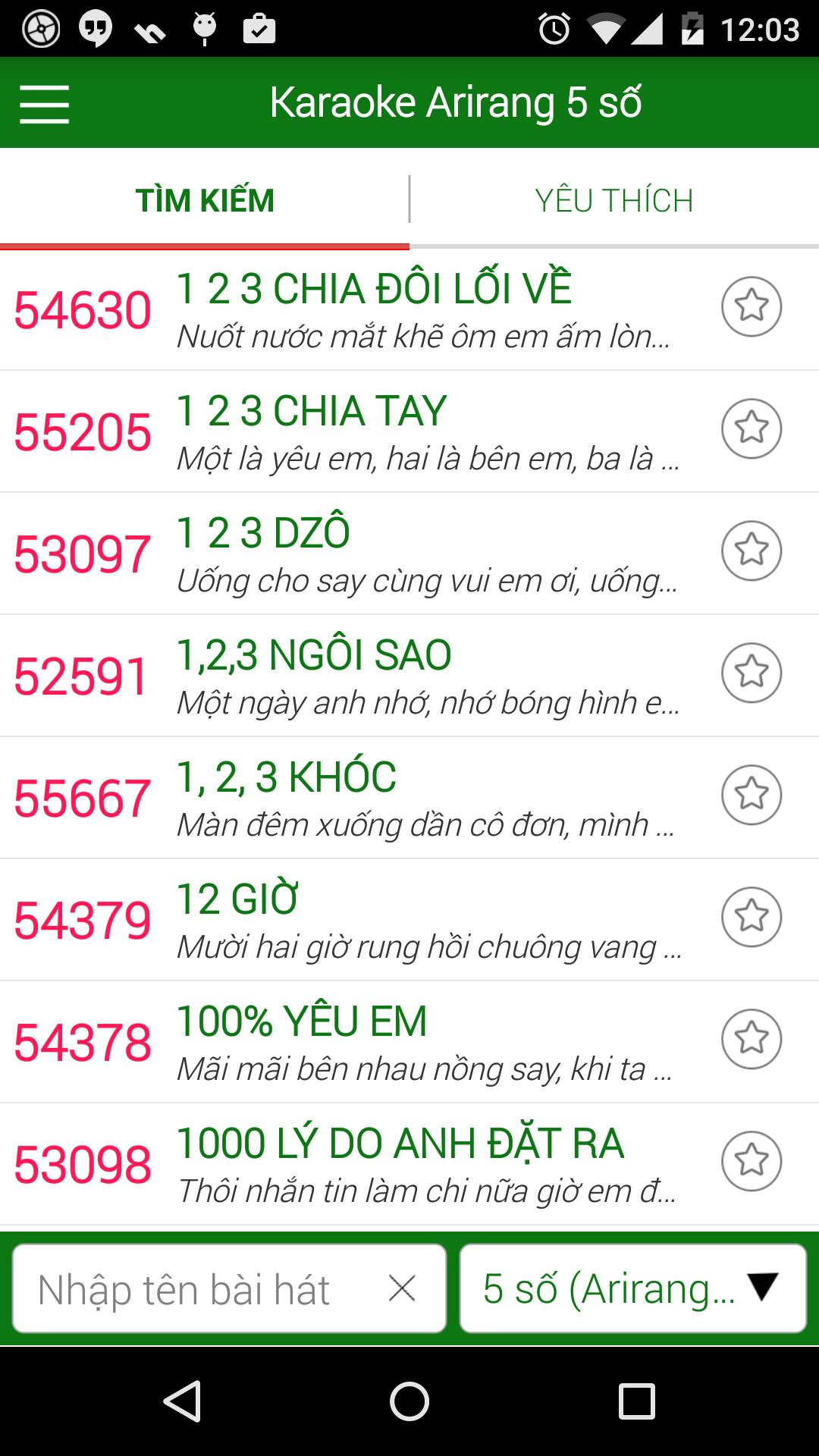Mark 1000 LÝ DO ANH ĐẶT RA as favorite
The height and width of the screenshot is (1456, 819).
tap(751, 1161)
